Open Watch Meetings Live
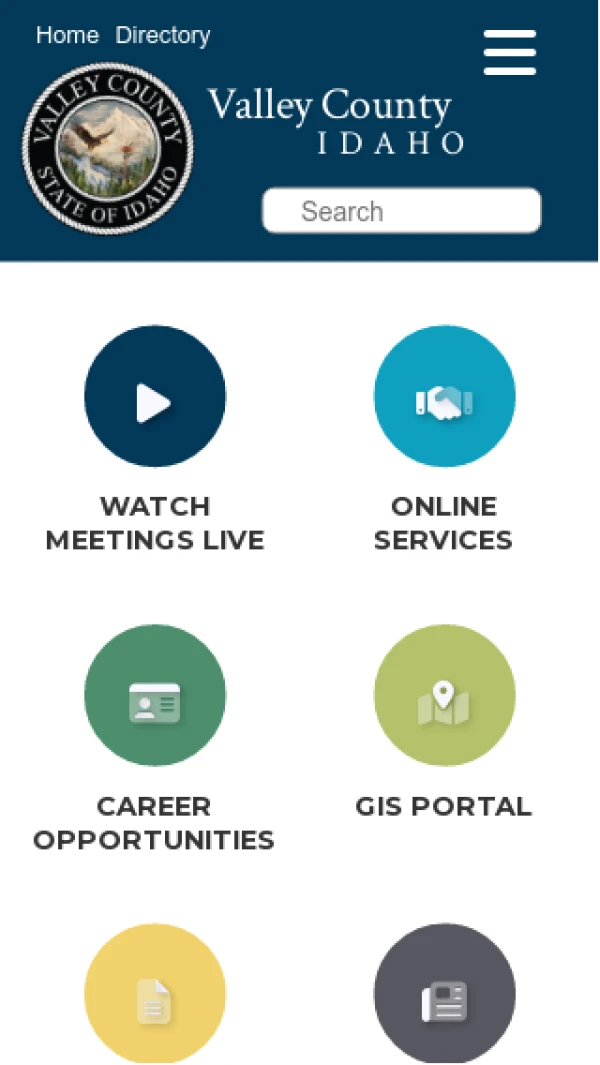 [155, 396]
